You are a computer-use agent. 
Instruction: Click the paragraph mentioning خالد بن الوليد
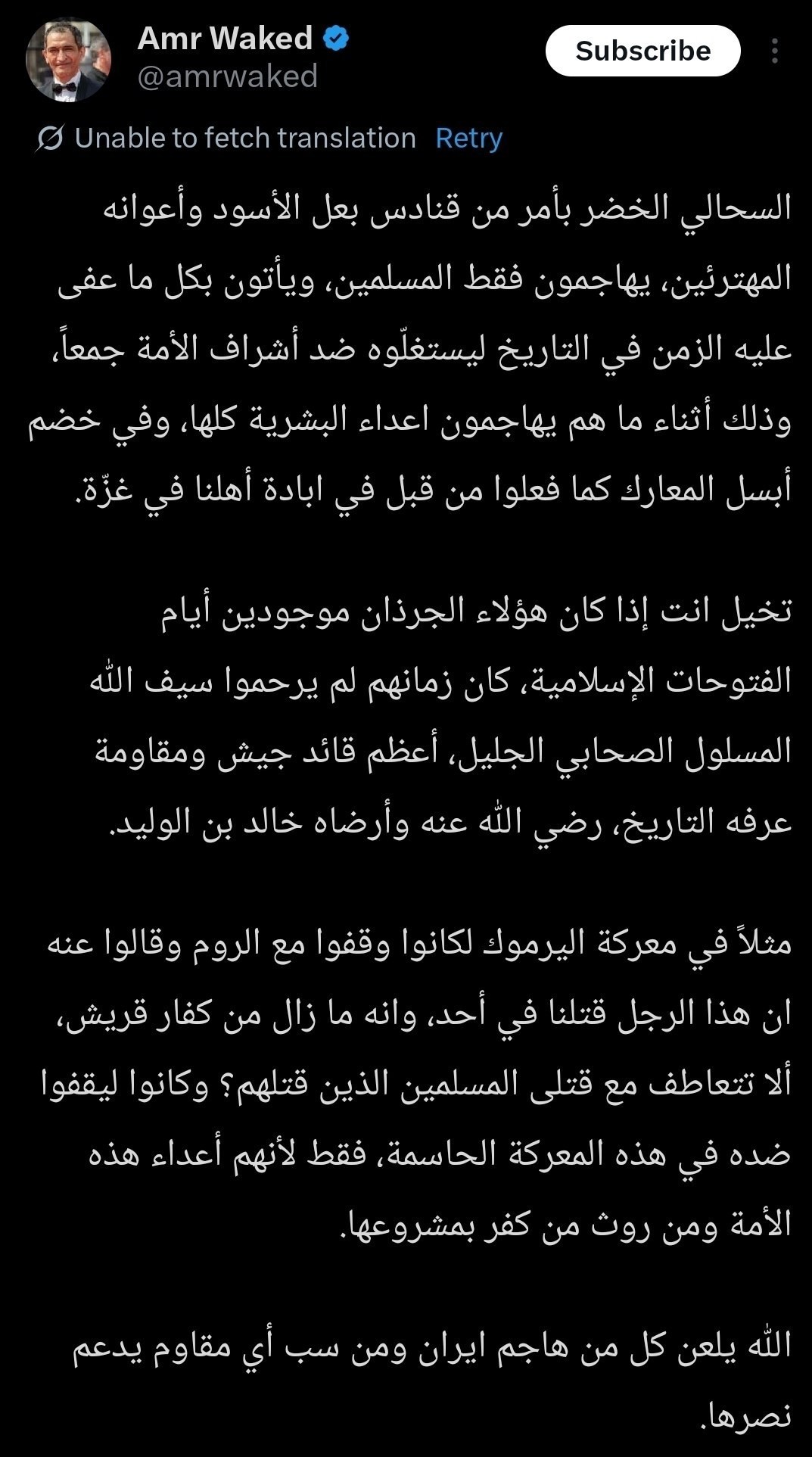coord(406,719)
